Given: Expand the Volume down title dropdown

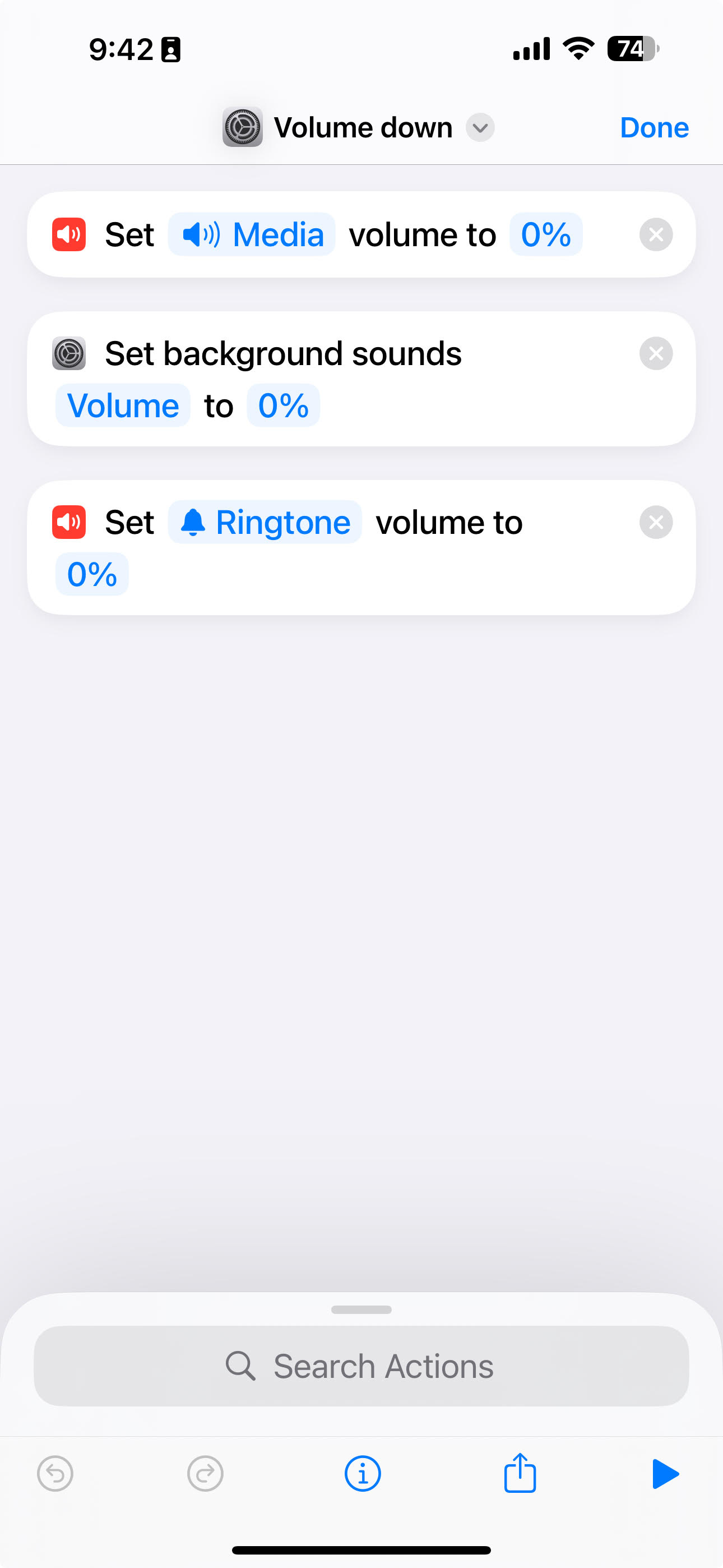Looking at the screenshot, I should coord(480,128).
